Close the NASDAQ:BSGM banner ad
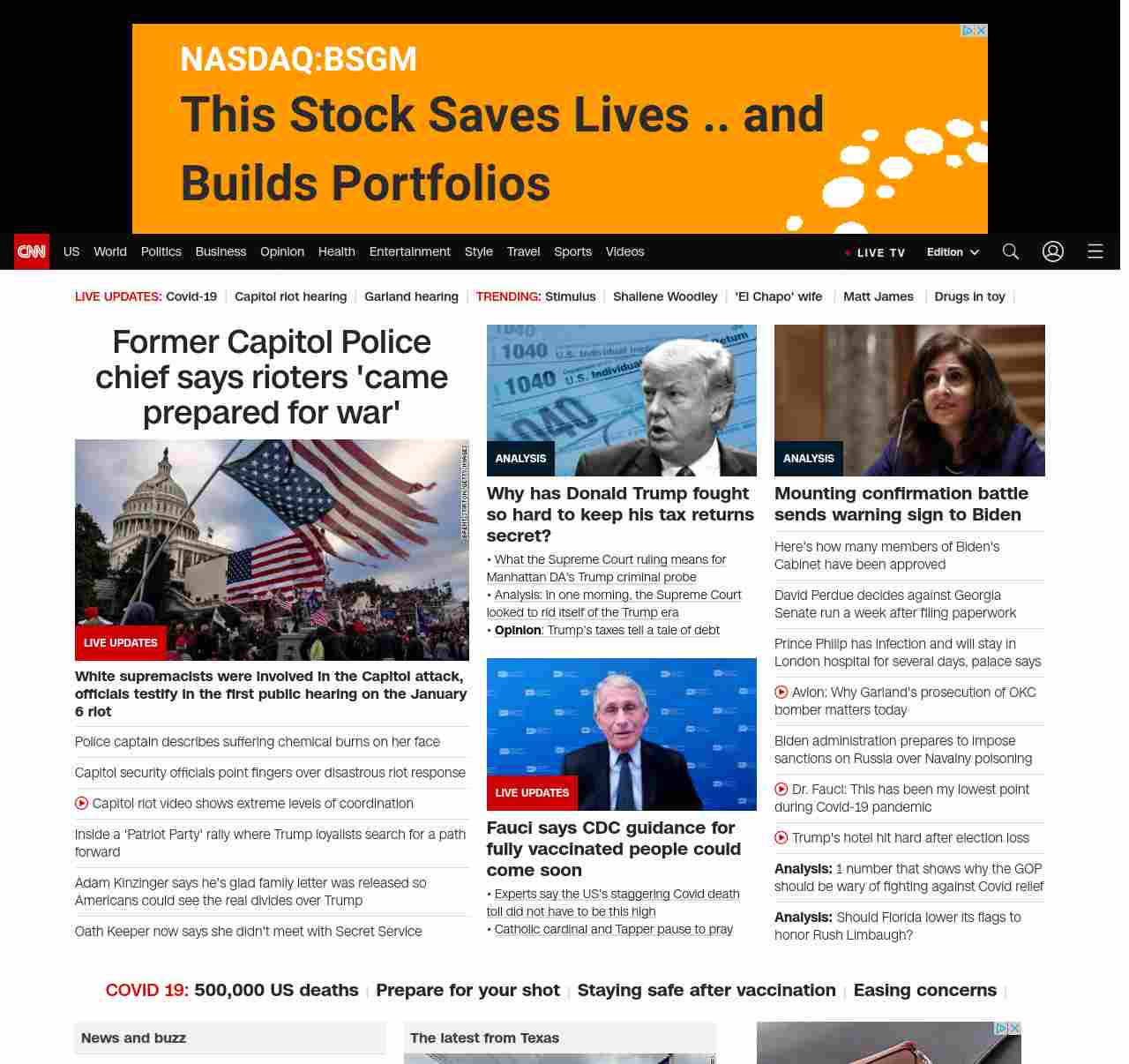The image size is (1129, 1064). point(981,30)
